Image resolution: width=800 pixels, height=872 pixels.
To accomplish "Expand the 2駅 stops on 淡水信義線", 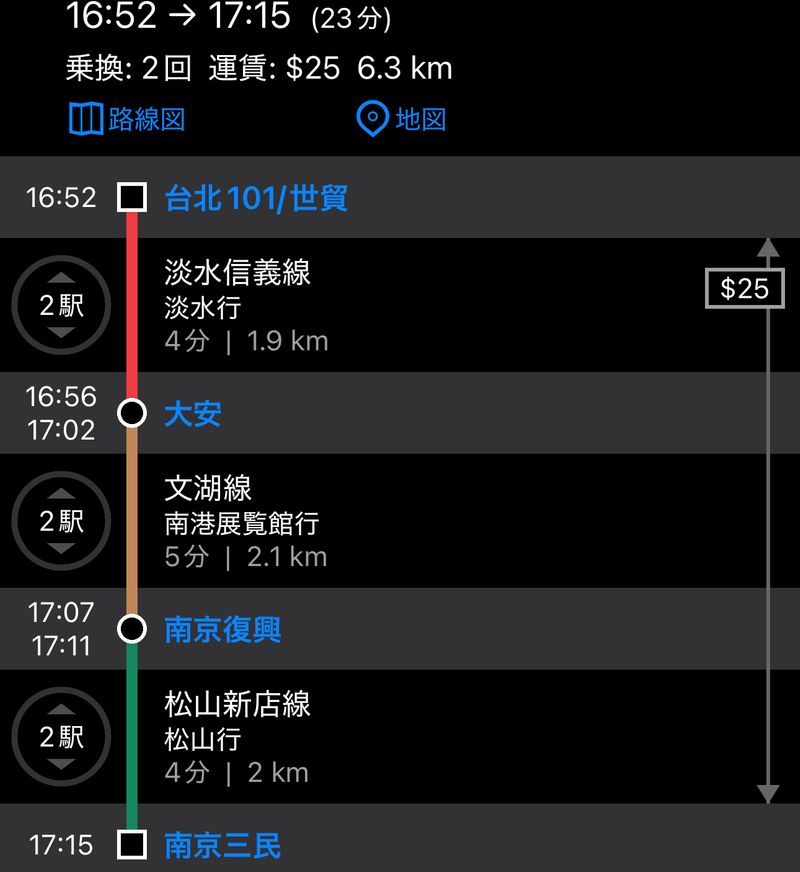I will point(61,305).
